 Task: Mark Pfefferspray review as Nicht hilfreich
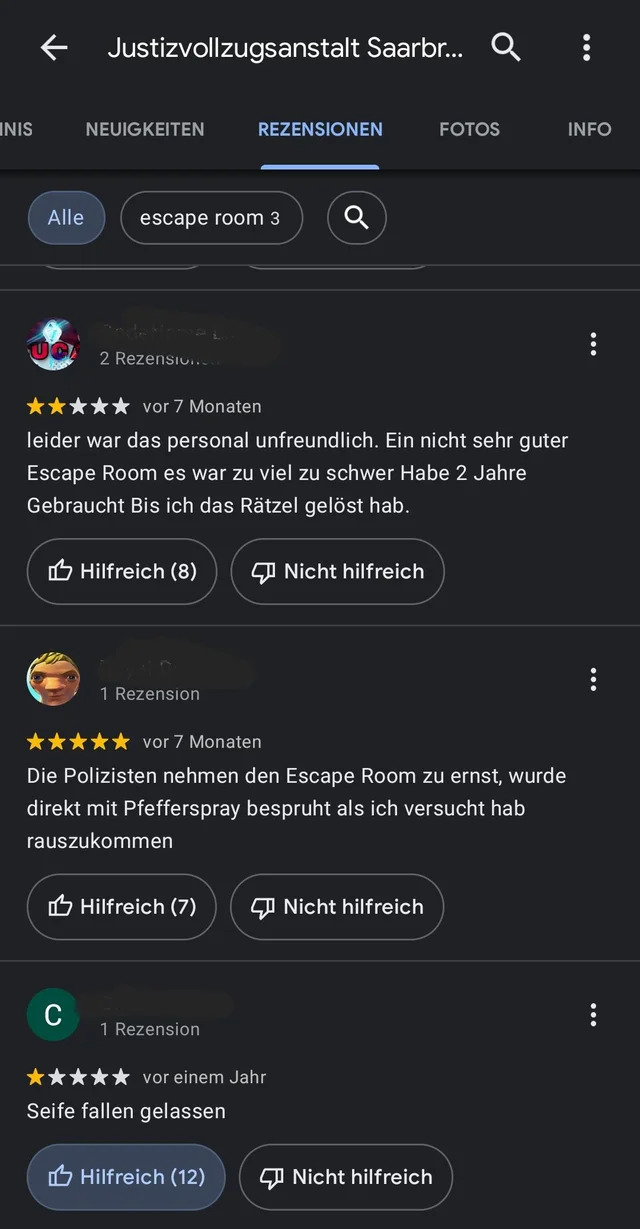(337, 907)
